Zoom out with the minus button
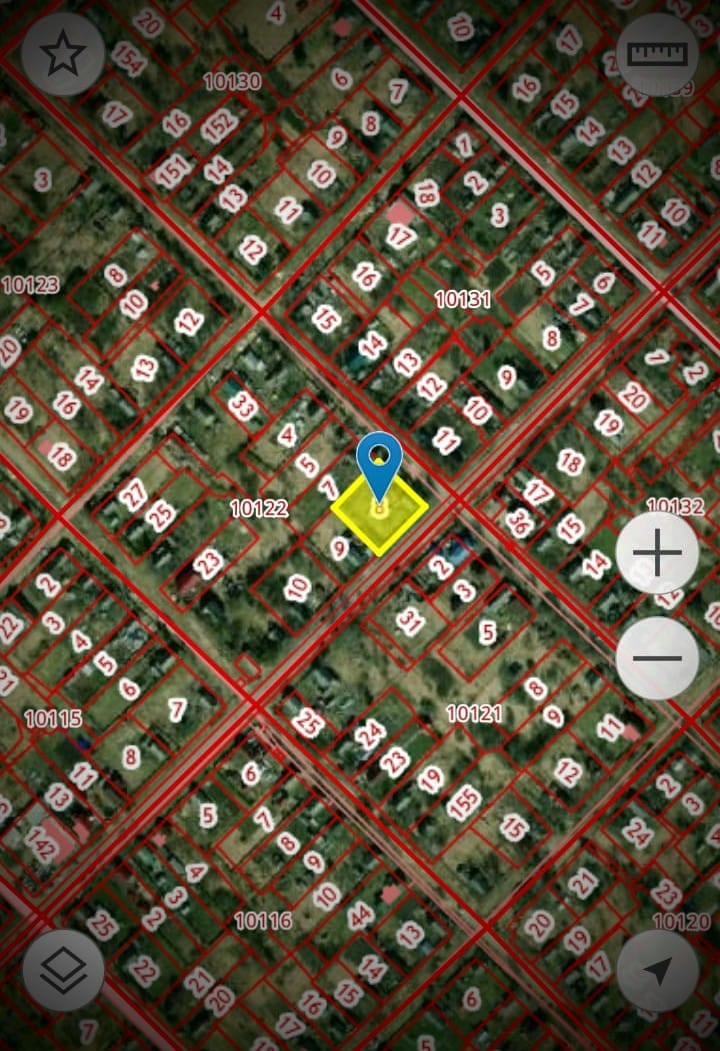This screenshot has width=720, height=1051. click(x=657, y=658)
